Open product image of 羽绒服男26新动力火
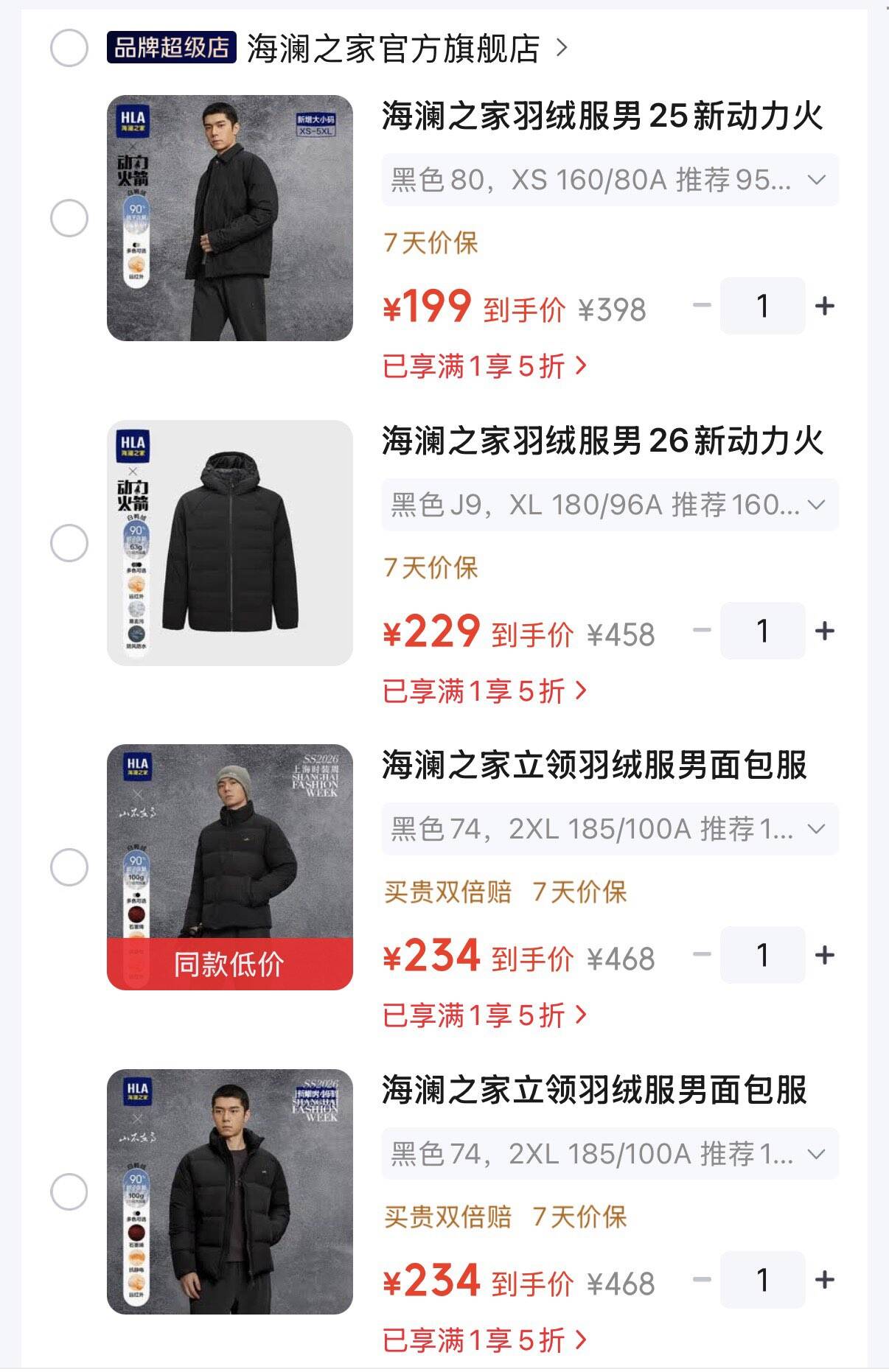Viewport: 889px width, 1372px height. tap(230, 543)
